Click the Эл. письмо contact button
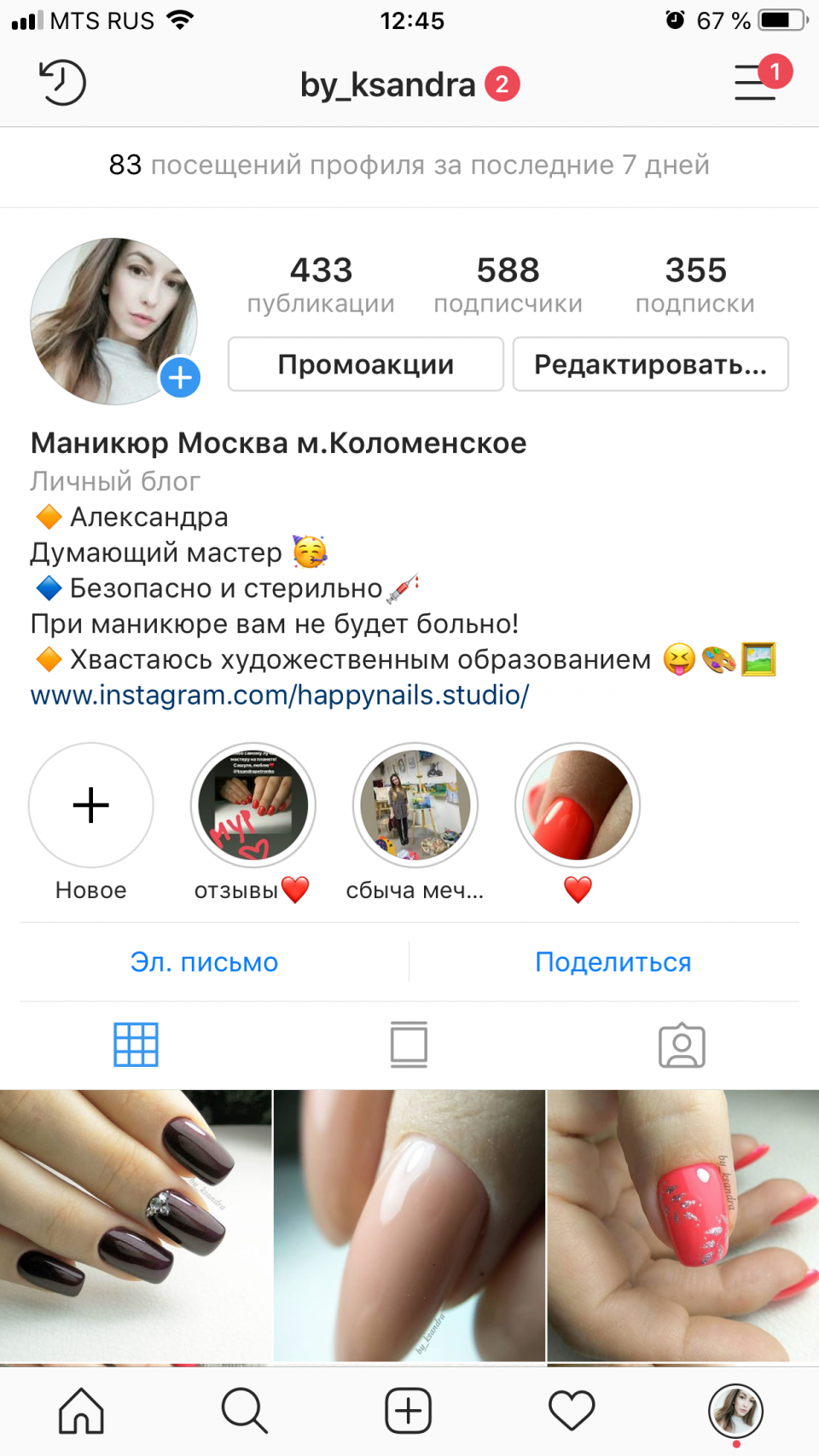The height and width of the screenshot is (1456, 819). 205,962
